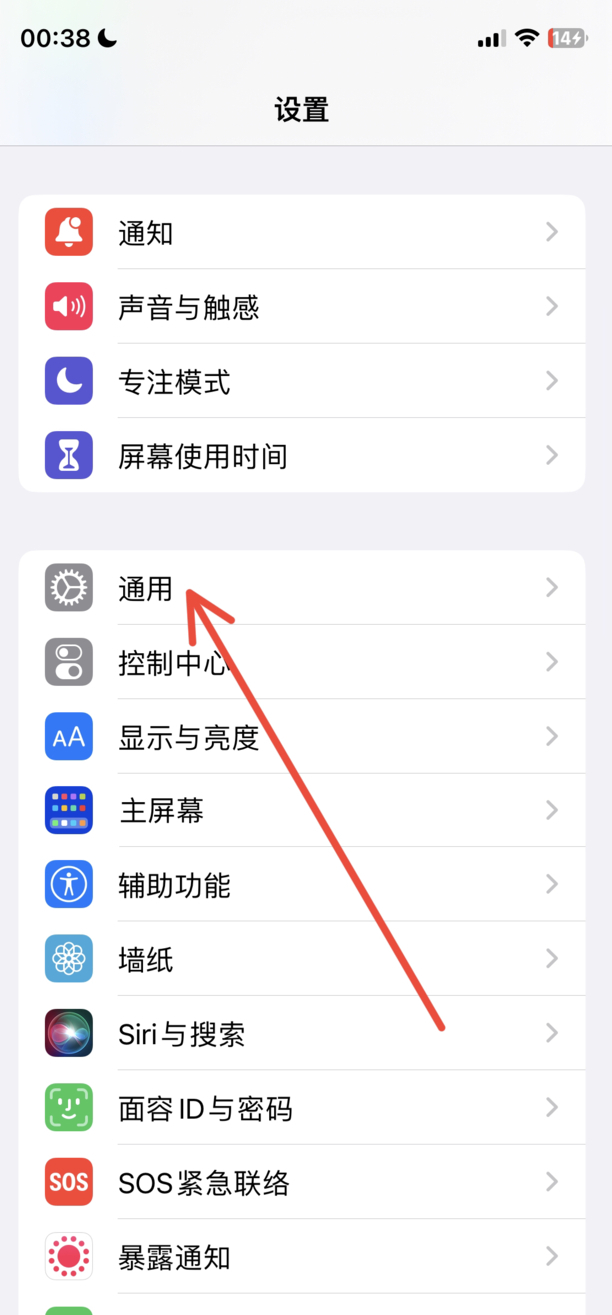Image resolution: width=612 pixels, height=1315 pixels.
Task: Go to 辅助功能
Action: 302,884
